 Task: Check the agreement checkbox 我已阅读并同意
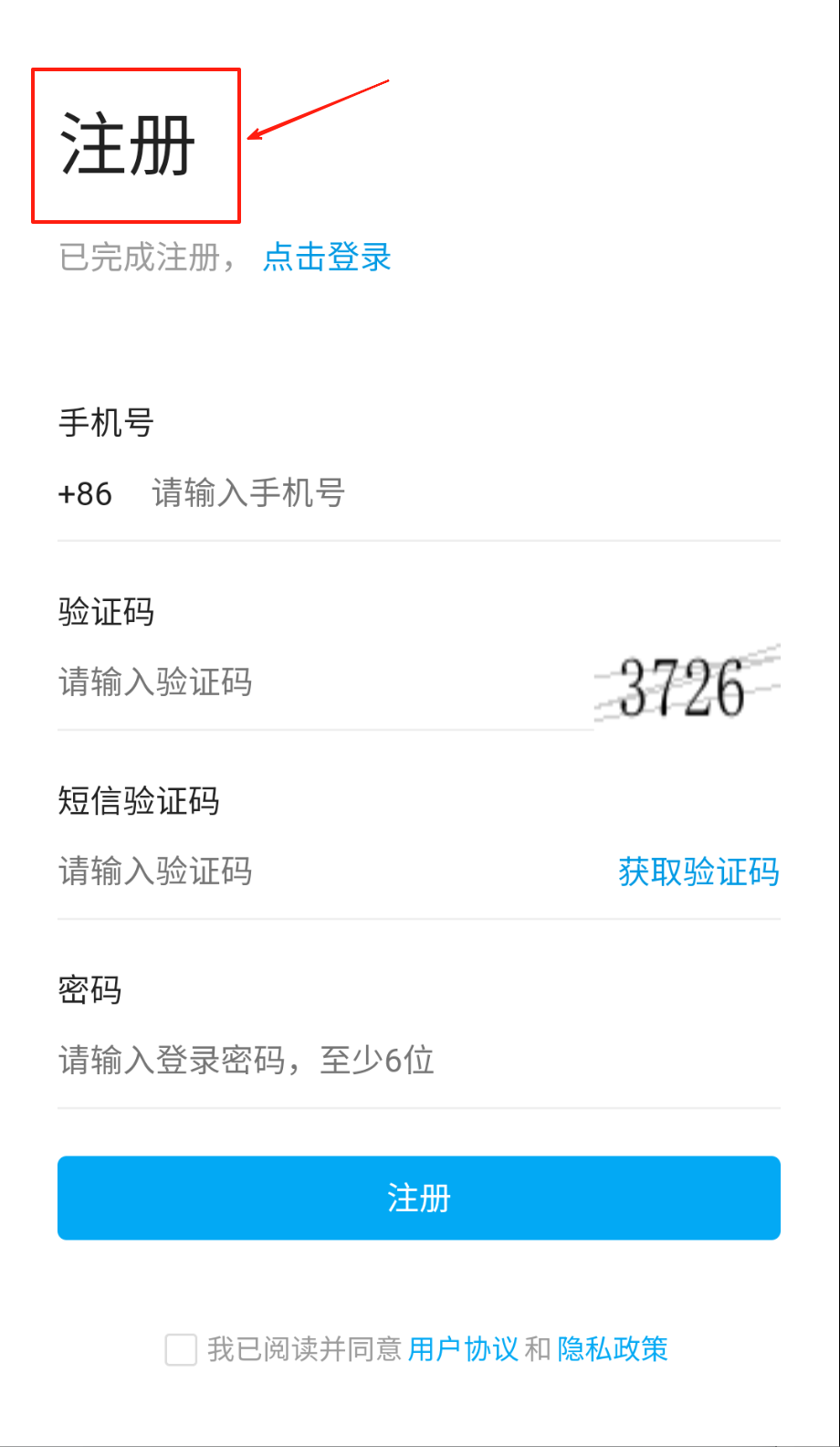point(181,1349)
